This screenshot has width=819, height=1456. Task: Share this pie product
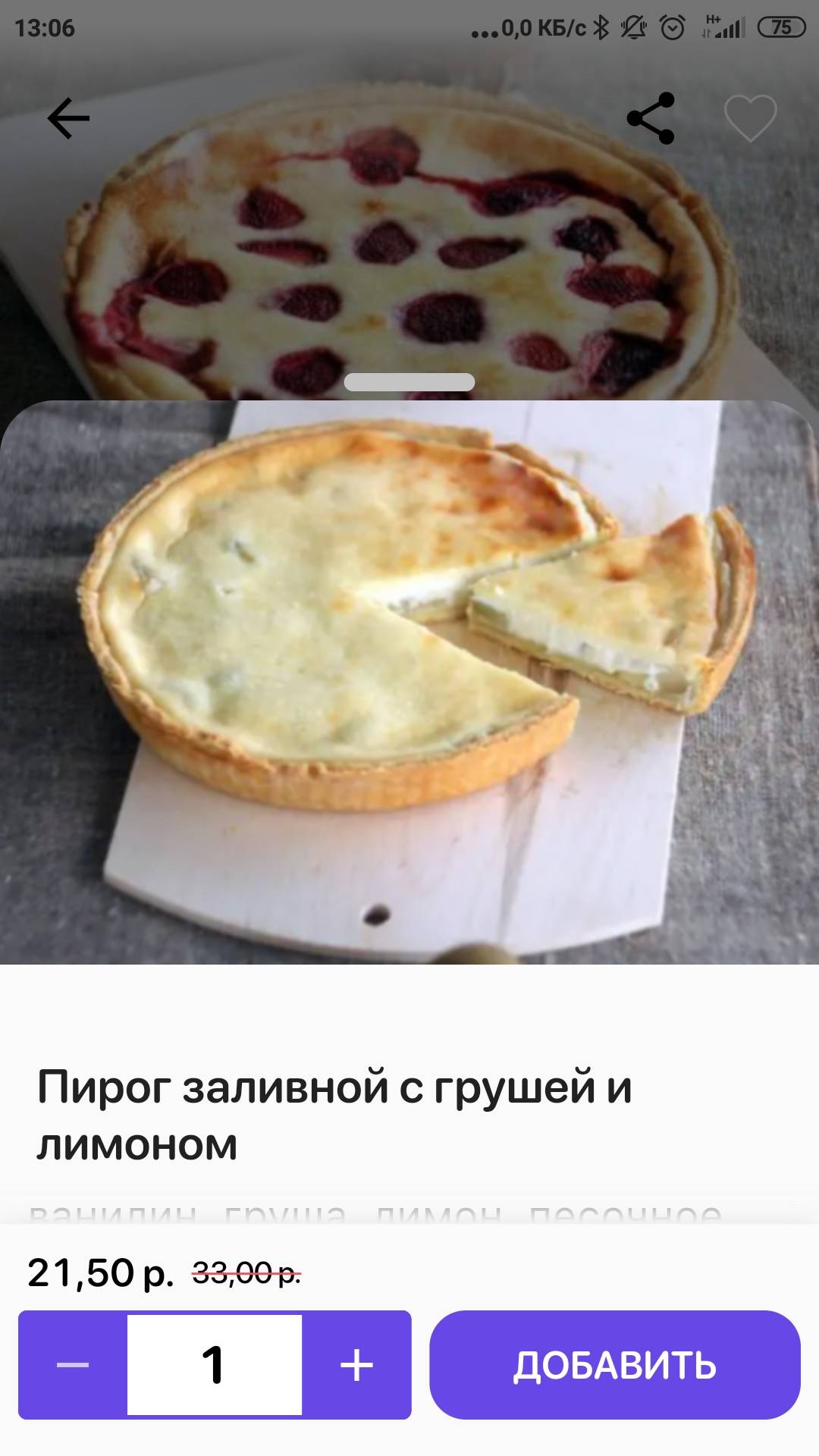coord(651,118)
